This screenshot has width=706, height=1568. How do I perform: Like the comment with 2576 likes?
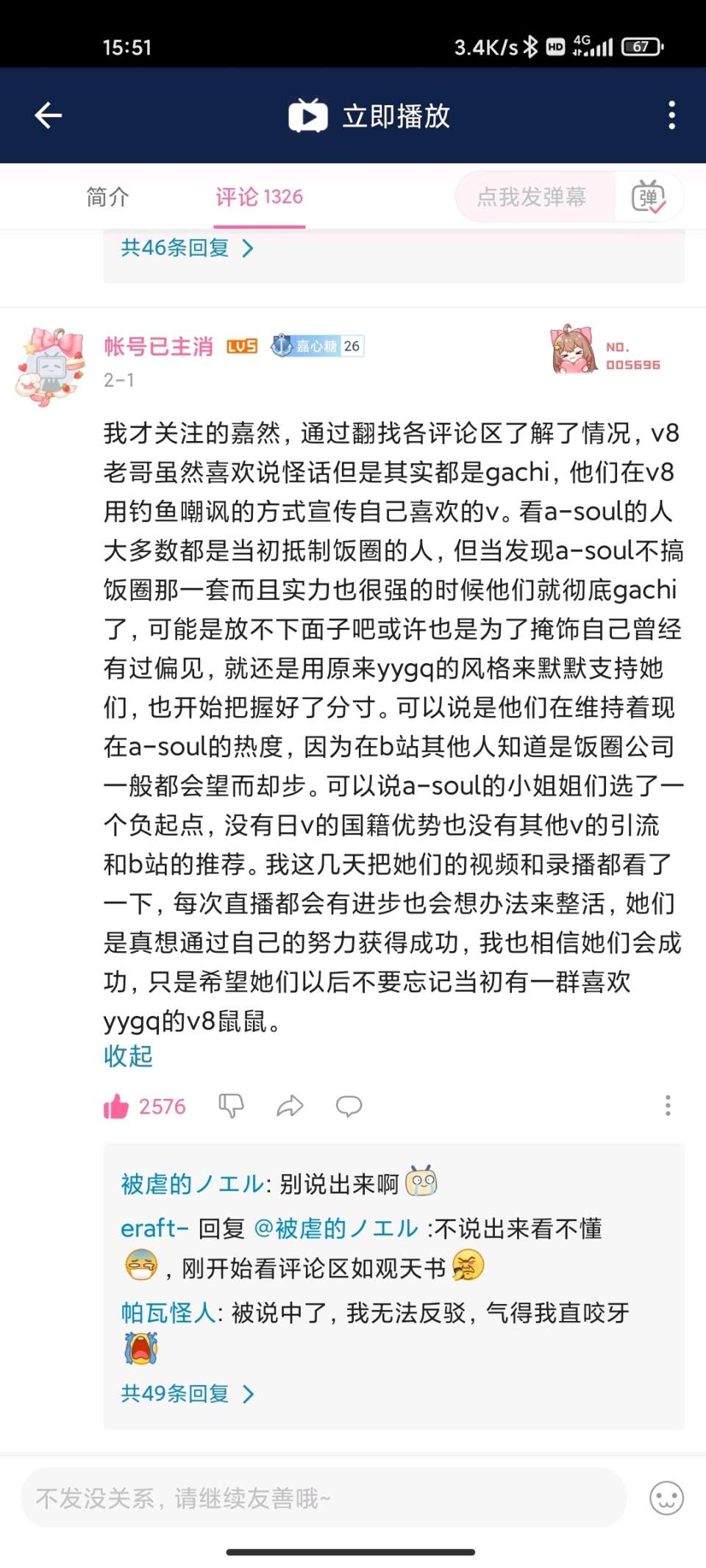(117, 1106)
